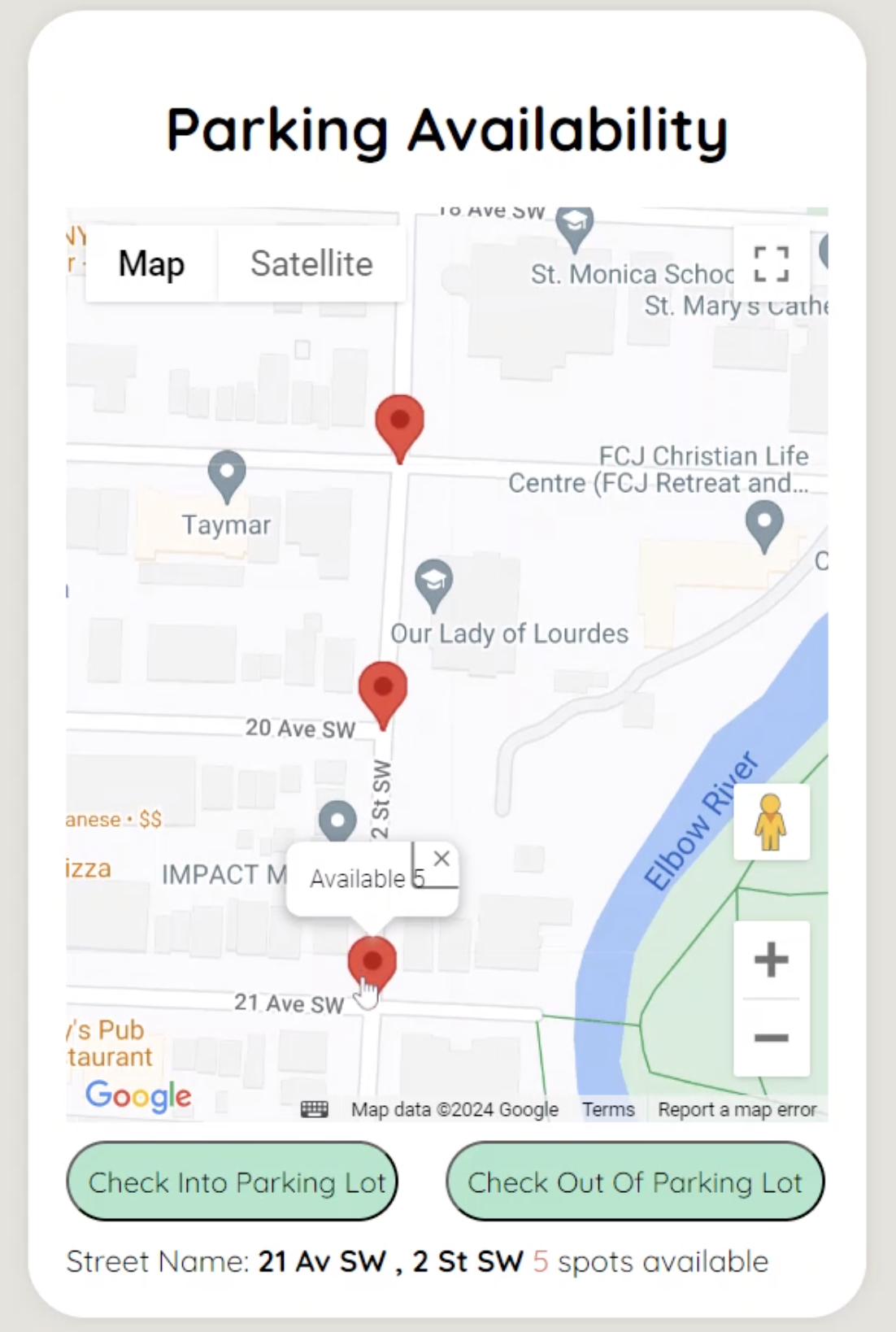Check Out Of Parking Lot
The height and width of the screenshot is (1332, 896).
[635, 1182]
